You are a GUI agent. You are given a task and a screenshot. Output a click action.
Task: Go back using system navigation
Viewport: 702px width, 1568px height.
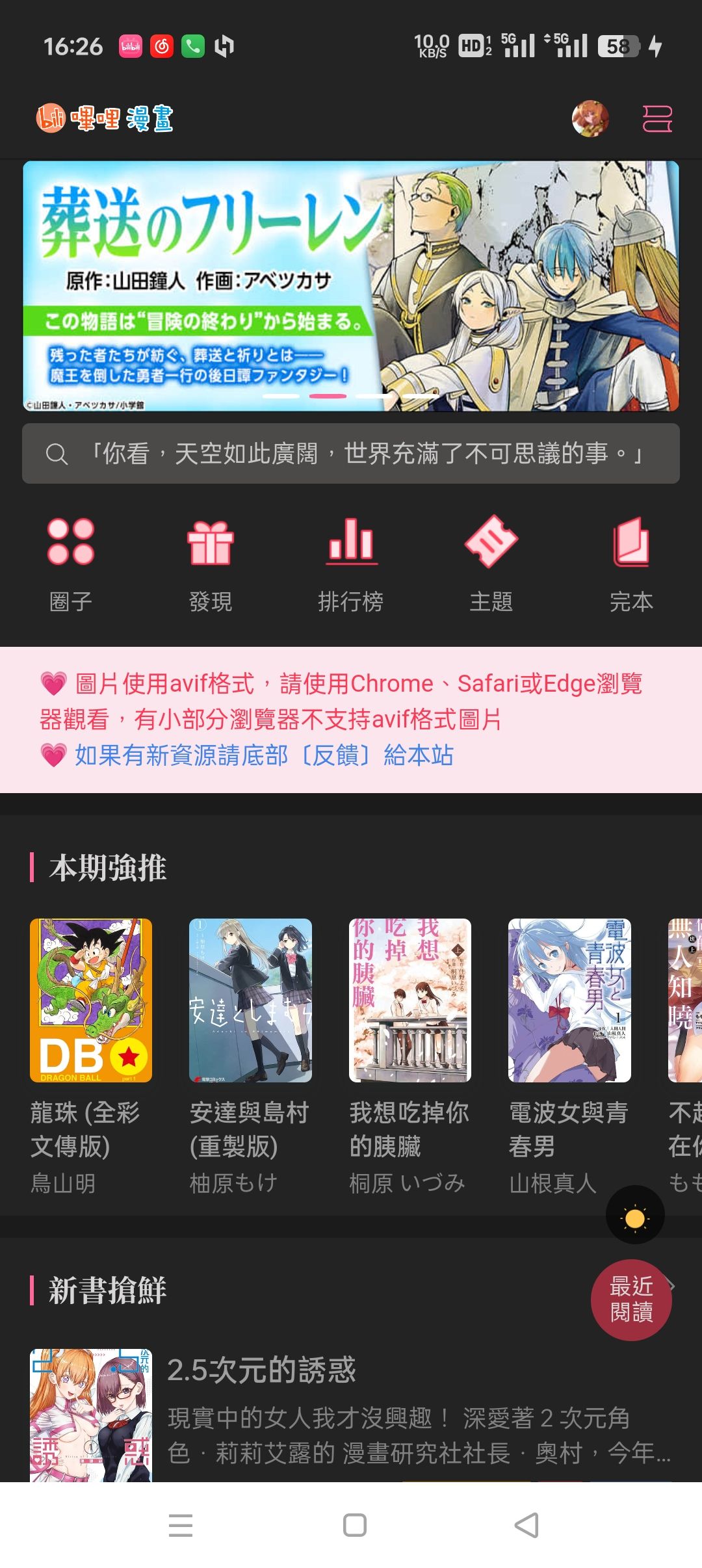(x=526, y=1525)
